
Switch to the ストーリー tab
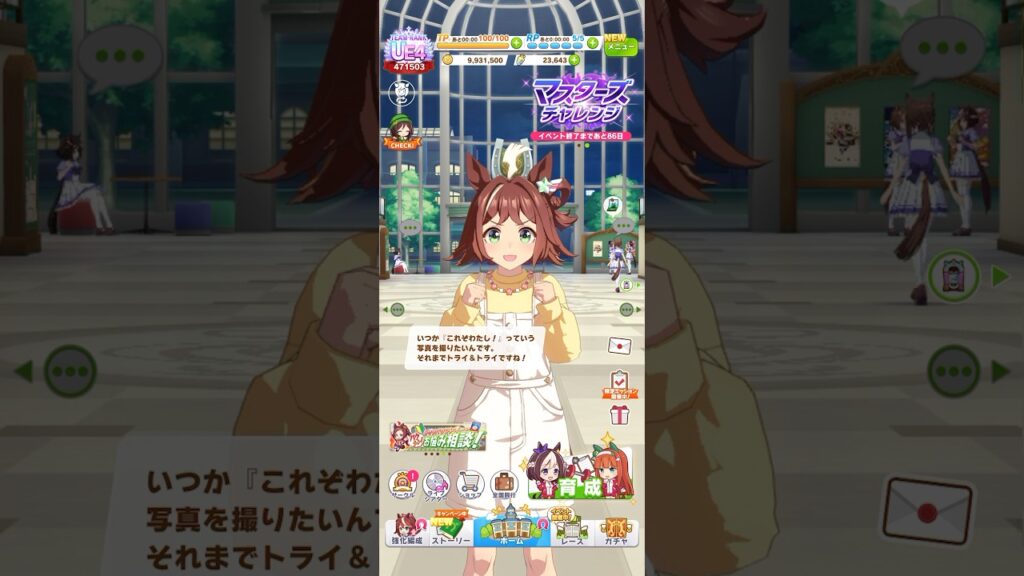[449, 530]
